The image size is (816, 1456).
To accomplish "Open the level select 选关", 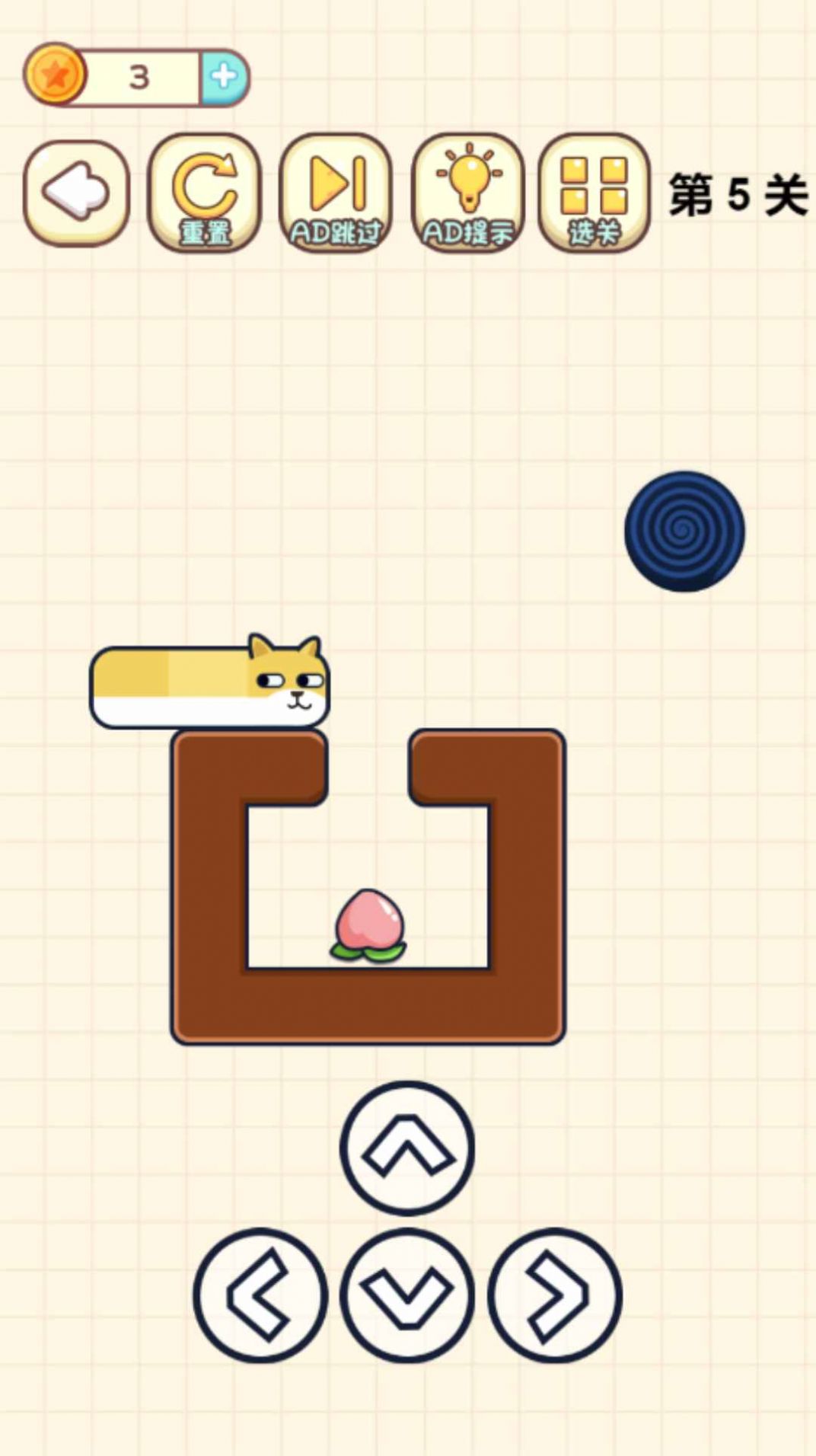I will pyautogui.click(x=594, y=193).
